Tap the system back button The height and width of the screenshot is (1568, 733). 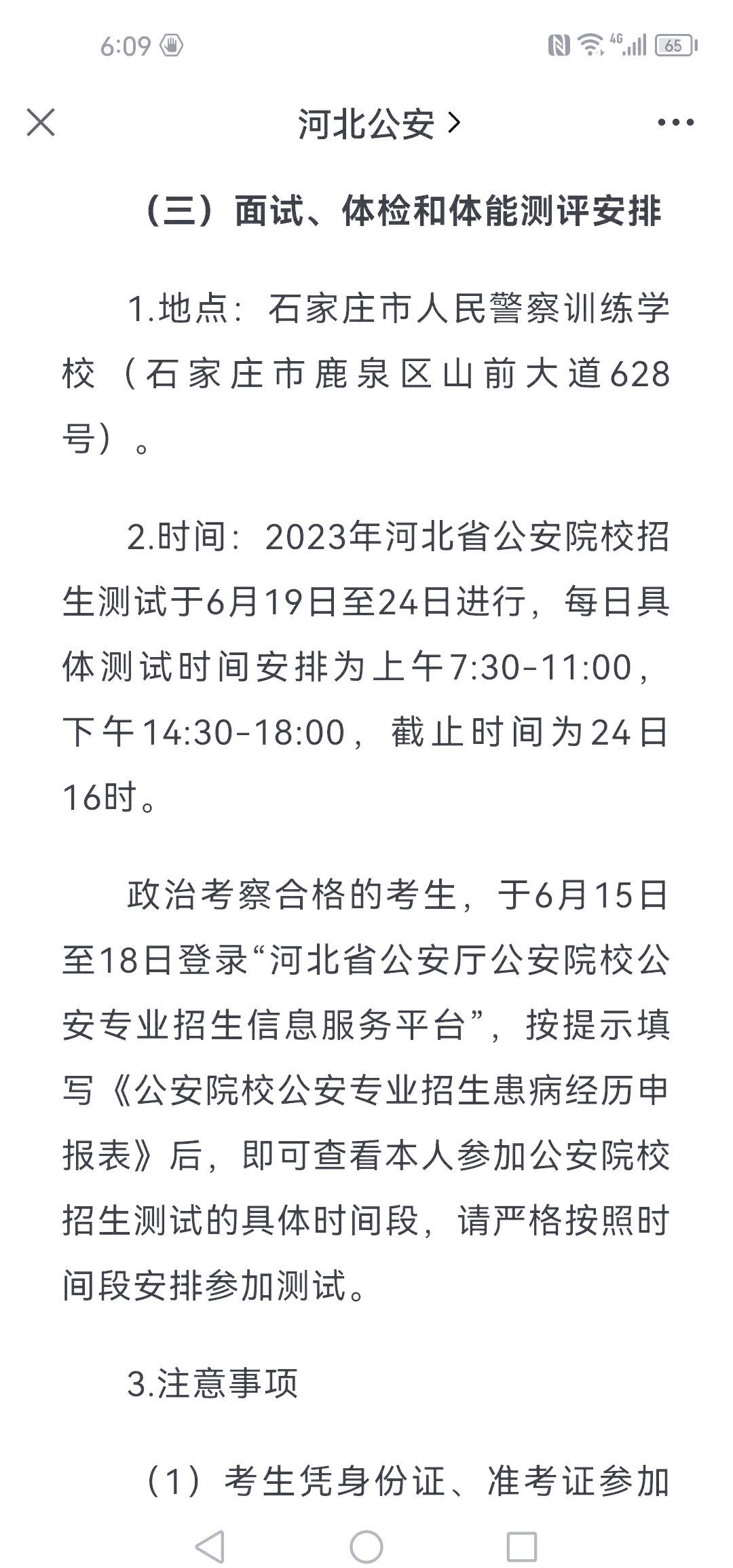click(210, 1529)
